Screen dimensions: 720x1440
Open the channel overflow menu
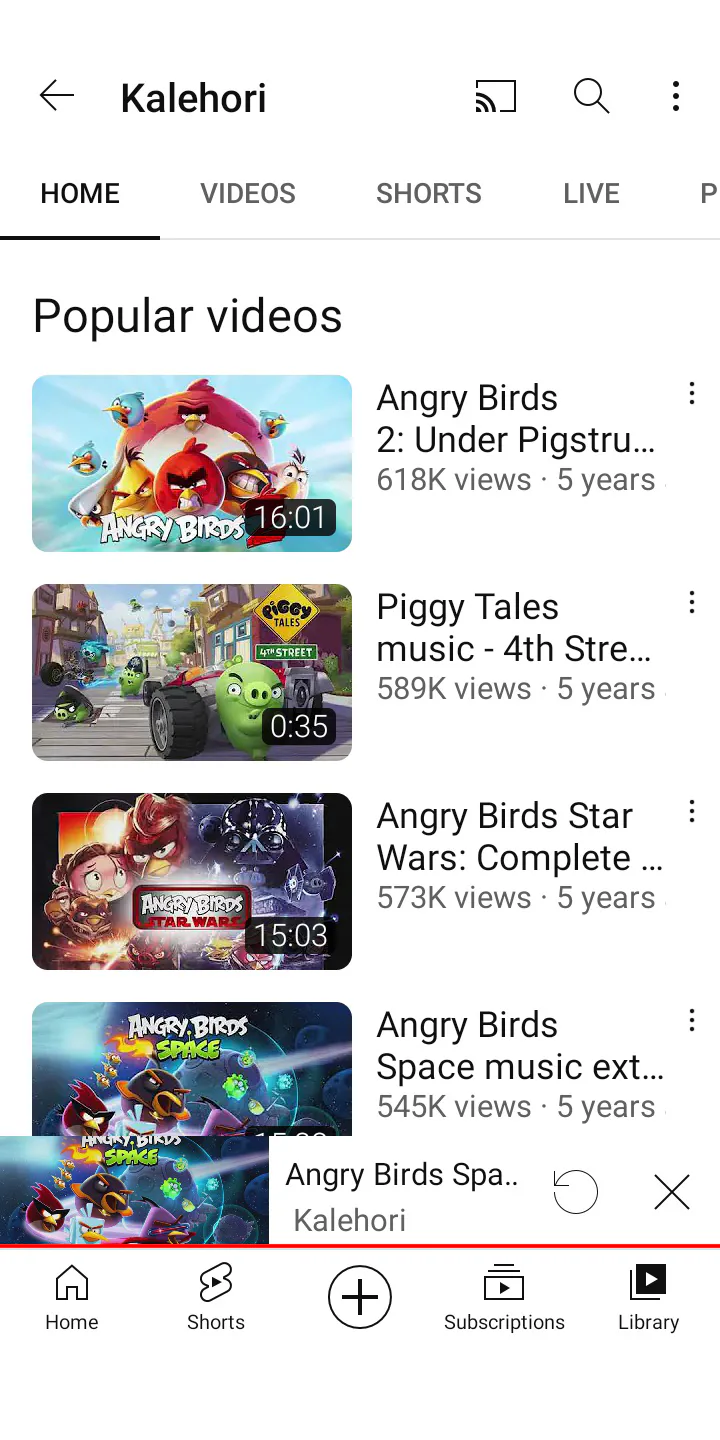676,96
